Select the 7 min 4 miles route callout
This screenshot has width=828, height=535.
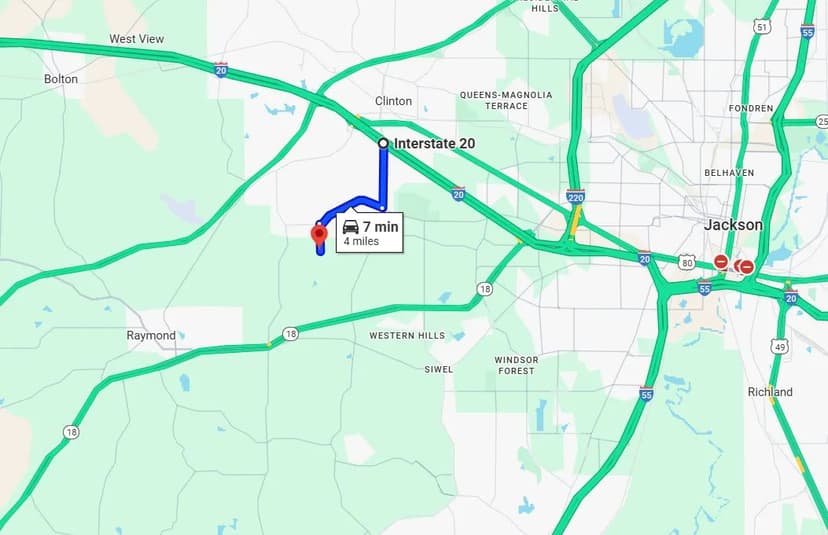click(369, 232)
